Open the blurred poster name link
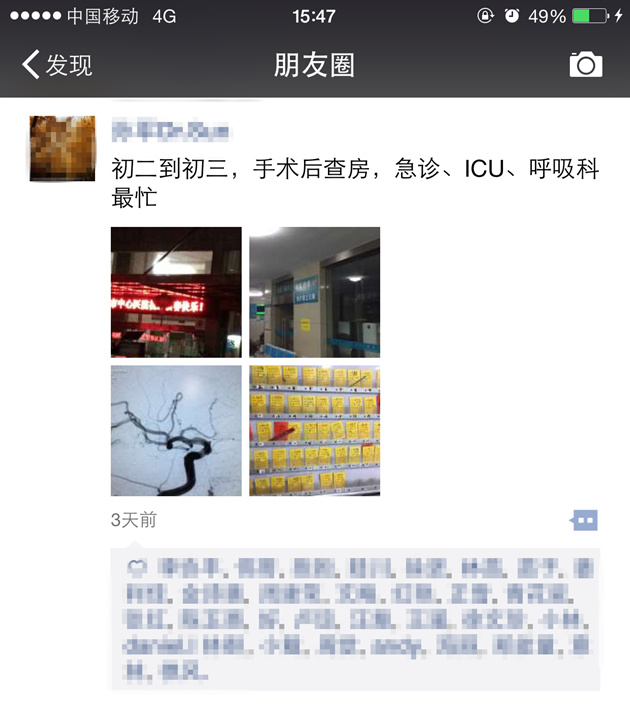630x712 pixels. click(x=170, y=130)
